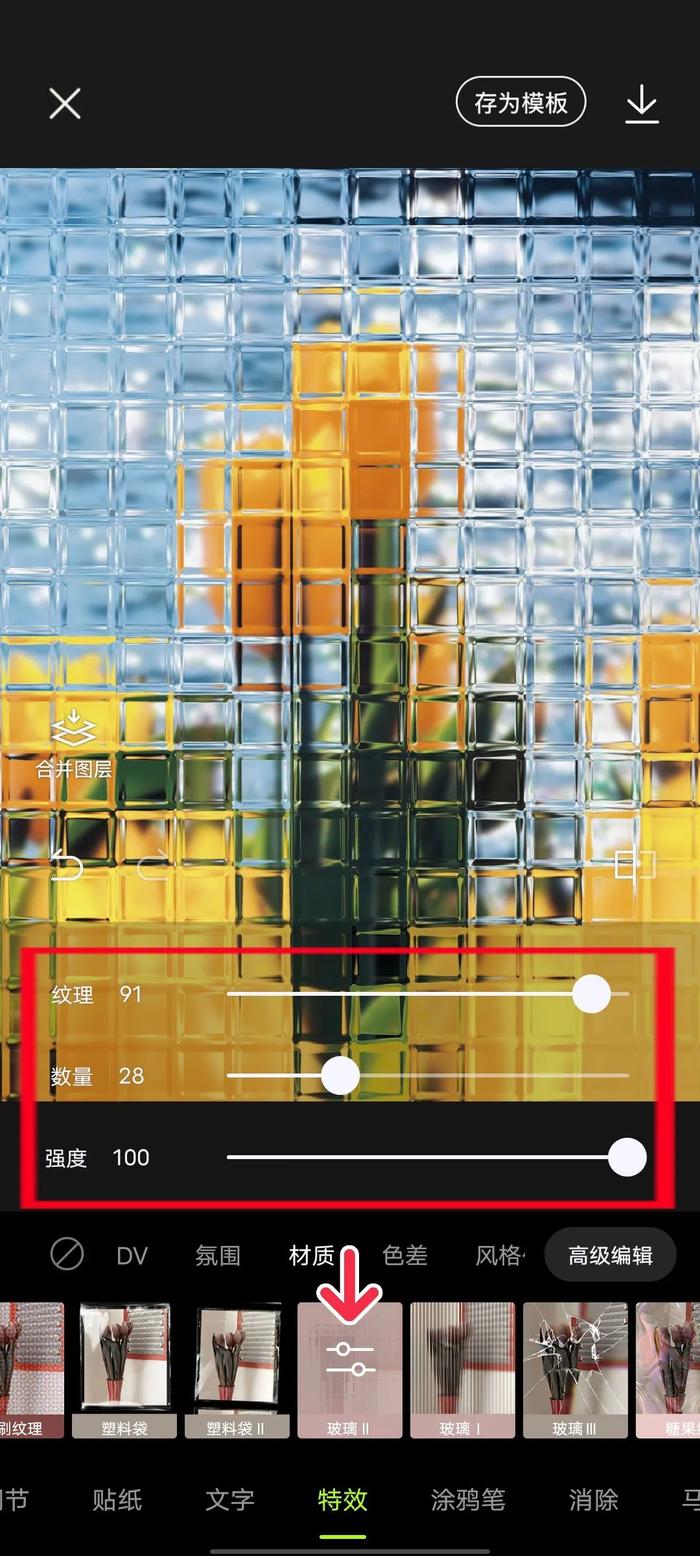This screenshot has height=1556, width=700.
Task: Open the 涂鸦笔 tool tab
Action: click(468, 1499)
